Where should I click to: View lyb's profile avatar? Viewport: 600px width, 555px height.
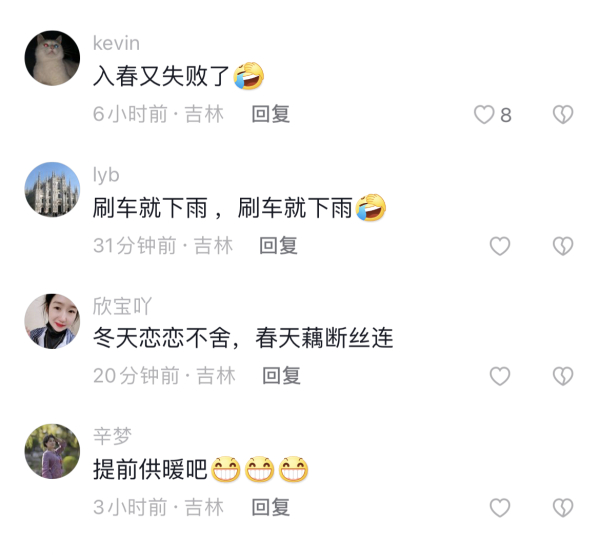(x=52, y=190)
